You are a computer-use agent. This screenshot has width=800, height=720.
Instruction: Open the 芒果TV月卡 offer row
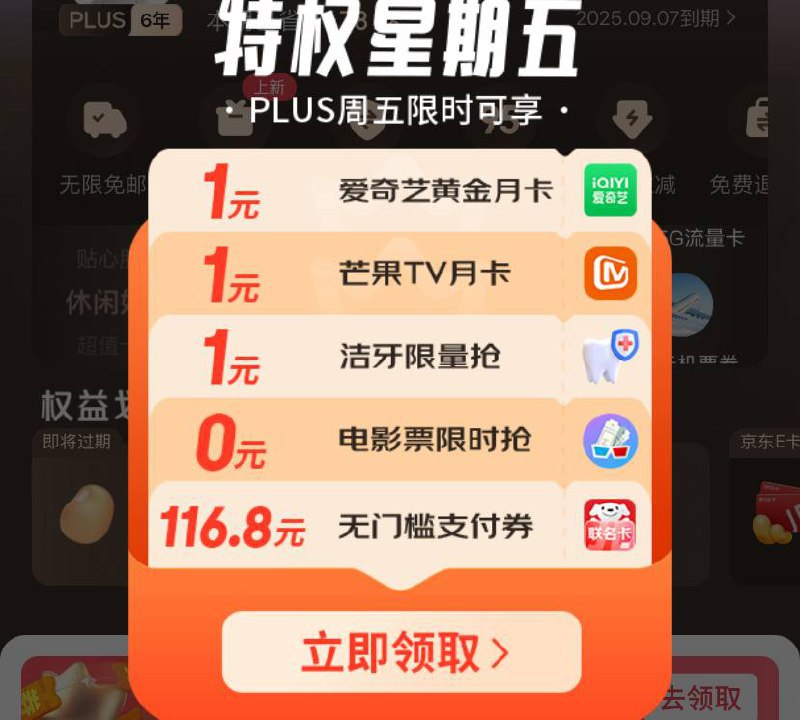pyautogui.click(x=400, y=273)
